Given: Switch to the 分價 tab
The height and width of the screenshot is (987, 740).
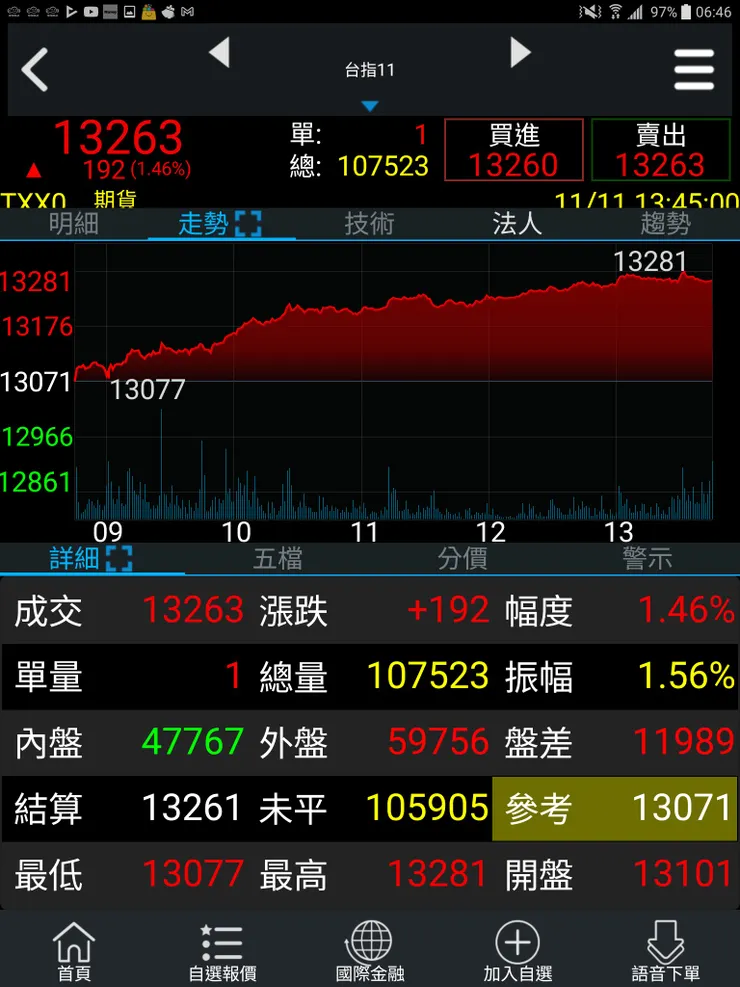Looking at the screenshot, I should point(462,560).
